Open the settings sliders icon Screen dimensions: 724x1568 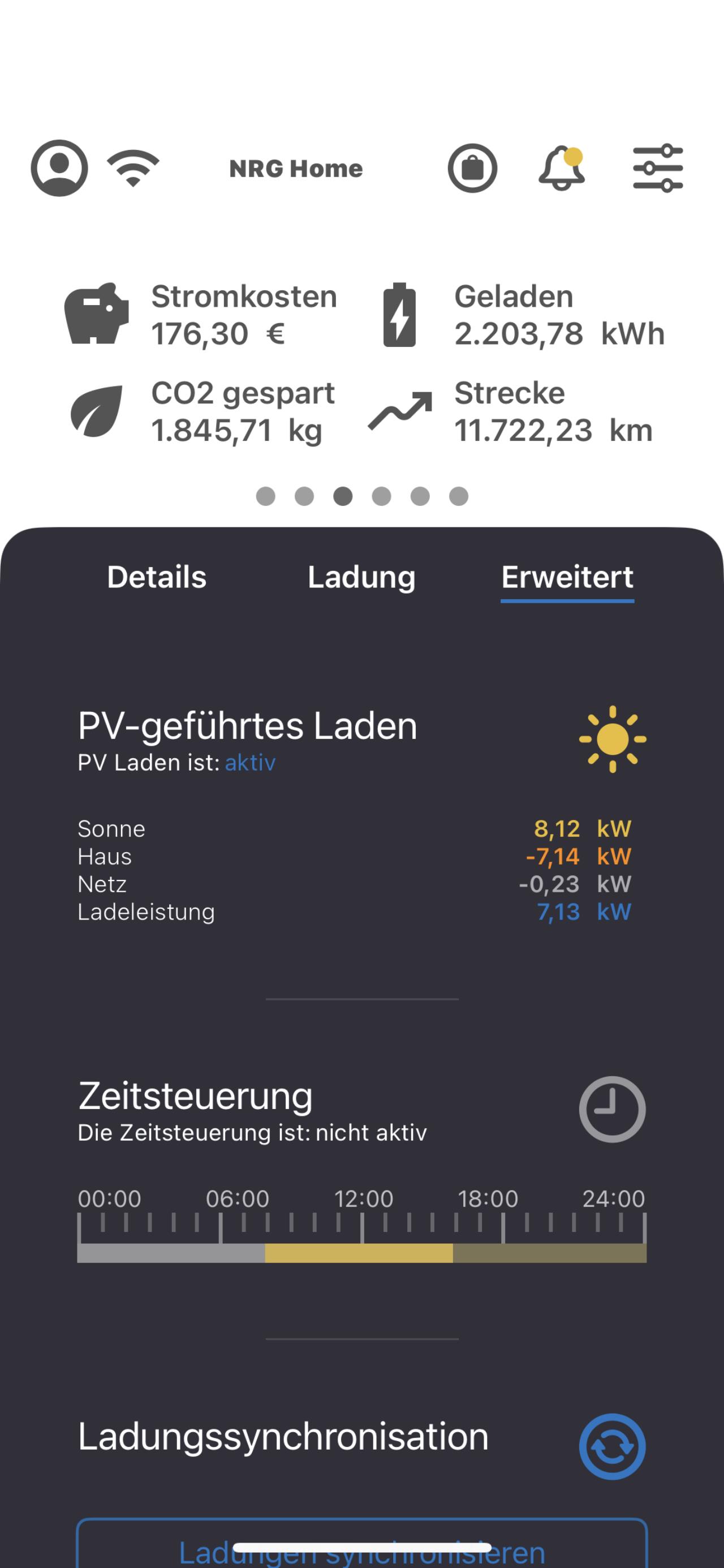point(658,168)
